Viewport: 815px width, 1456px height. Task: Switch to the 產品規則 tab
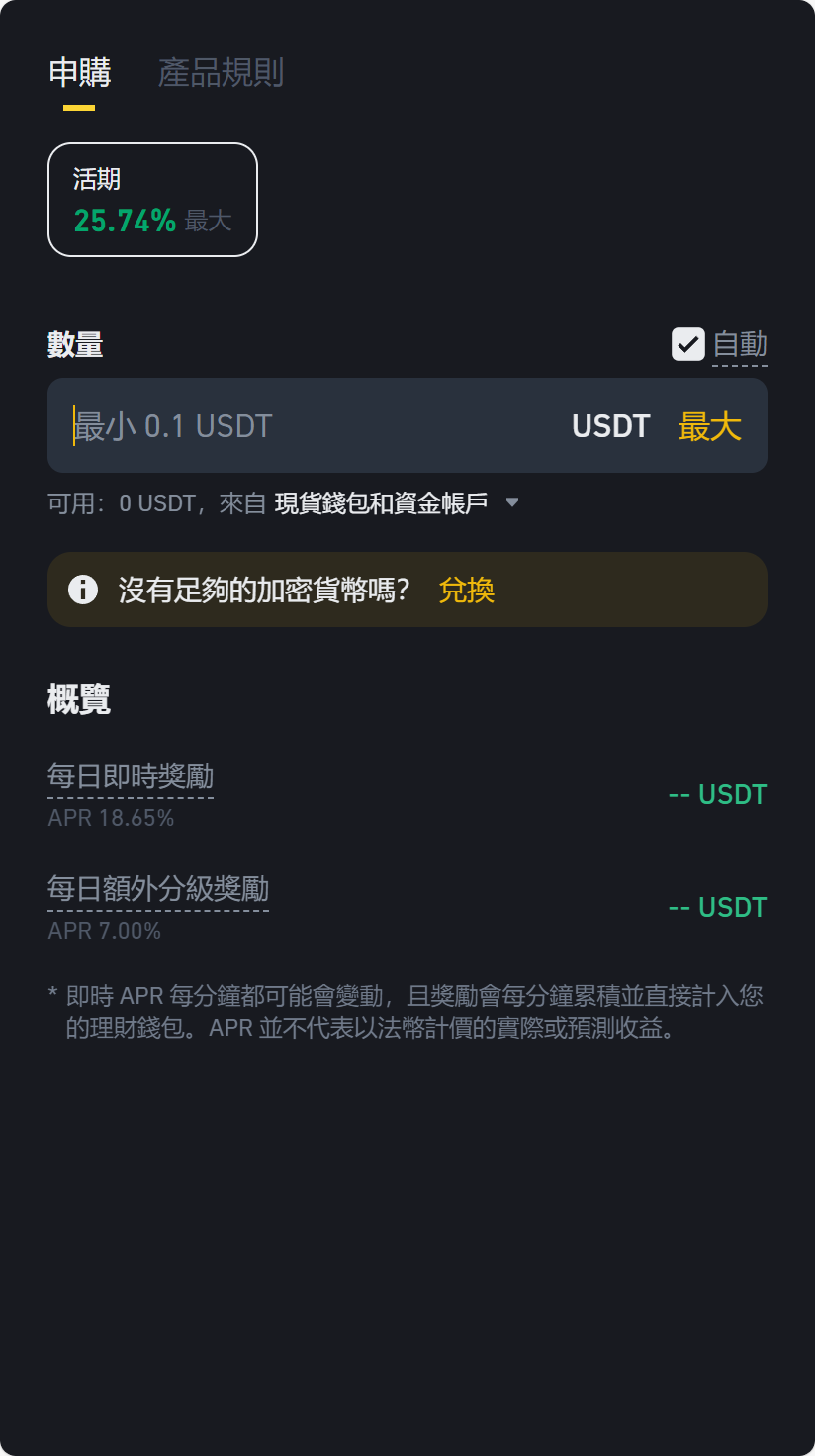coord(221,73)
